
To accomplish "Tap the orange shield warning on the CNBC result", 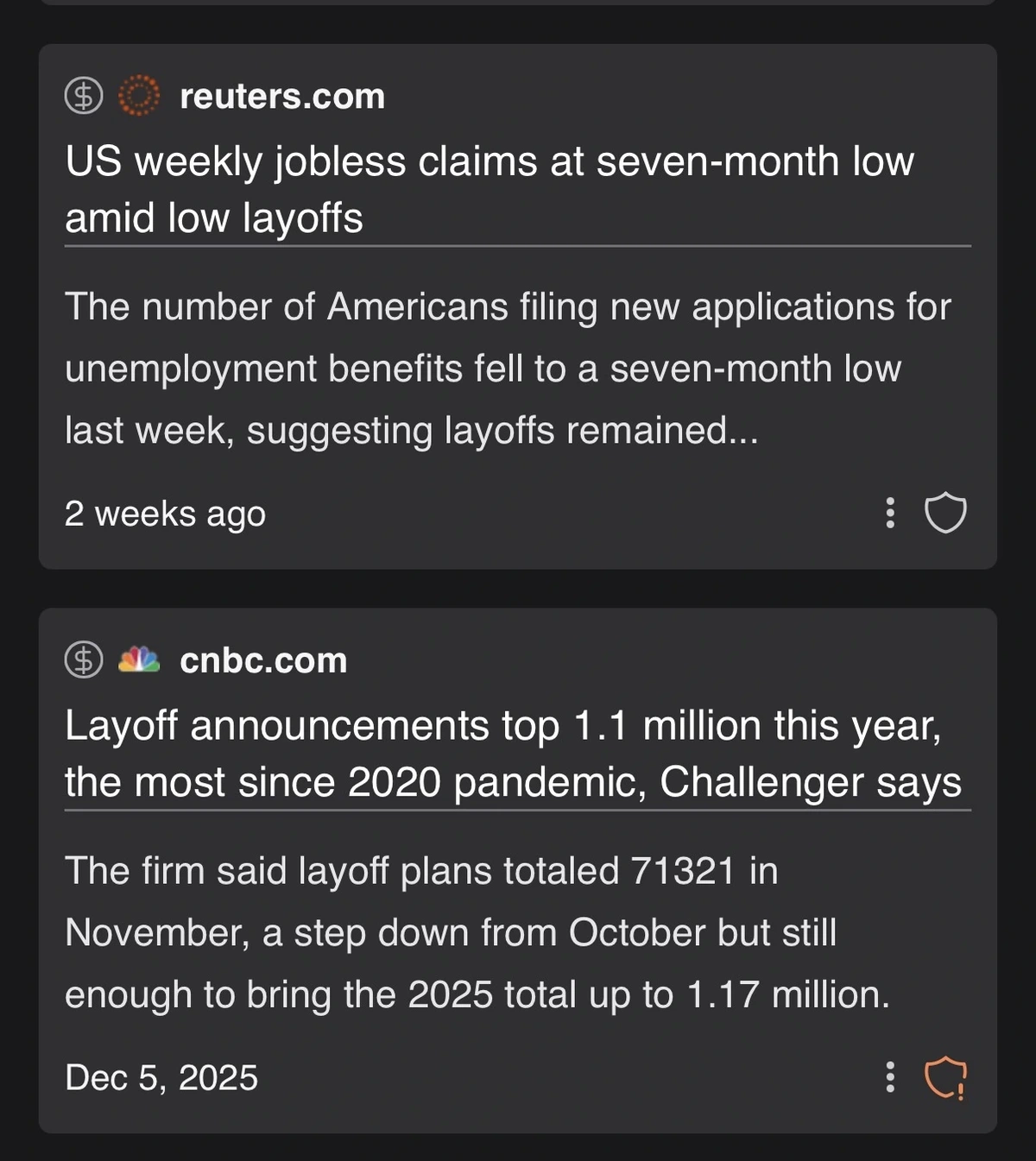I will (945, 1077).
